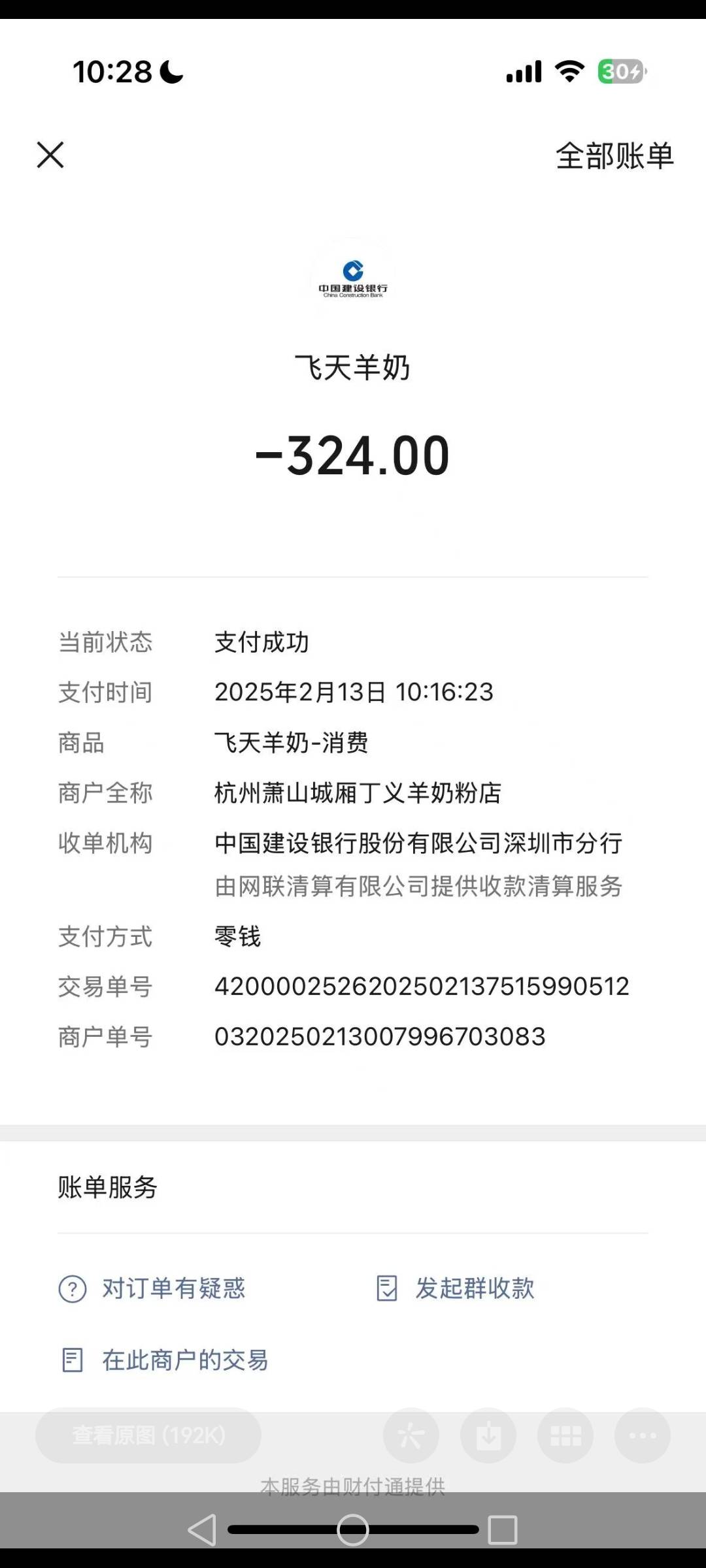The height and width of the screenshot is (1568, 706).
Task: Tap the system recent apps square
Action: [503, 1529]
